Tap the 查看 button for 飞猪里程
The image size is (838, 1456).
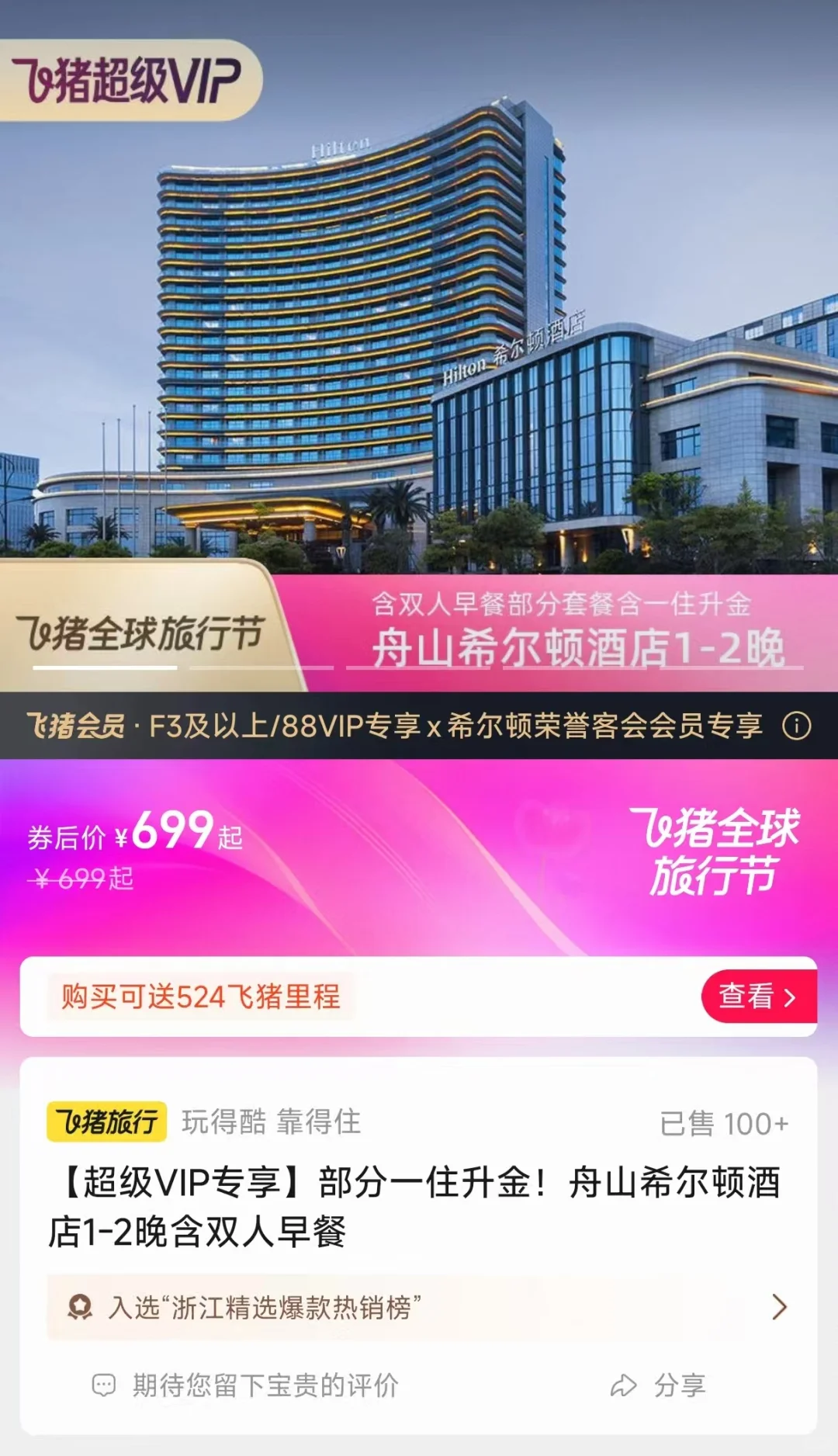758,997
